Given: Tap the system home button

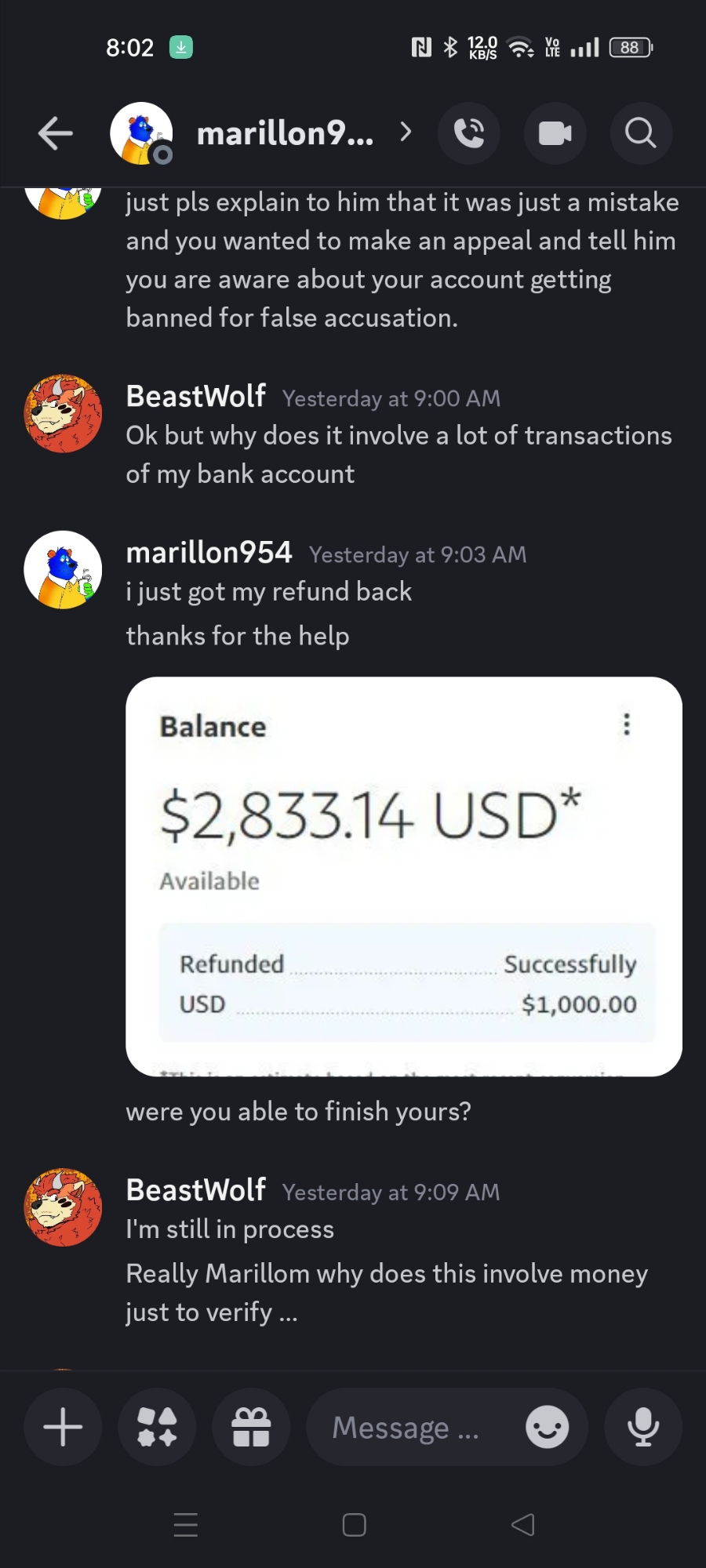Looking at the screenshot, I should tap(354, 1525).
